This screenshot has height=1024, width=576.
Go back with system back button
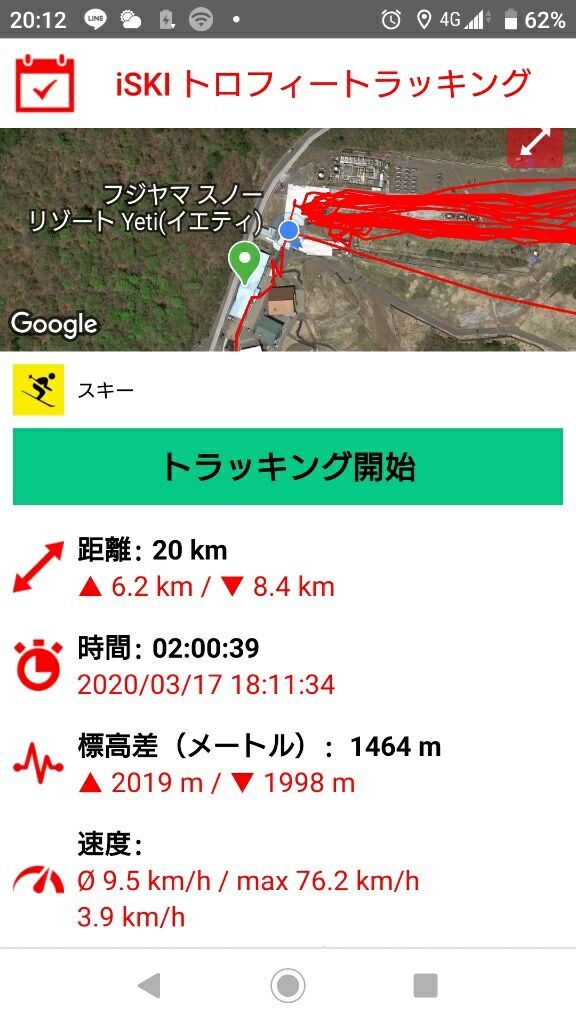[x=150, y=985]
